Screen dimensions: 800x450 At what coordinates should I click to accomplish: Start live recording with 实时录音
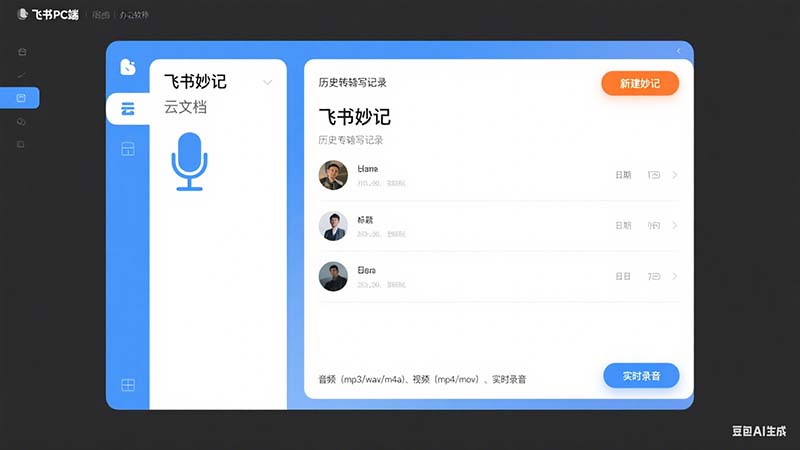(641, 376)
